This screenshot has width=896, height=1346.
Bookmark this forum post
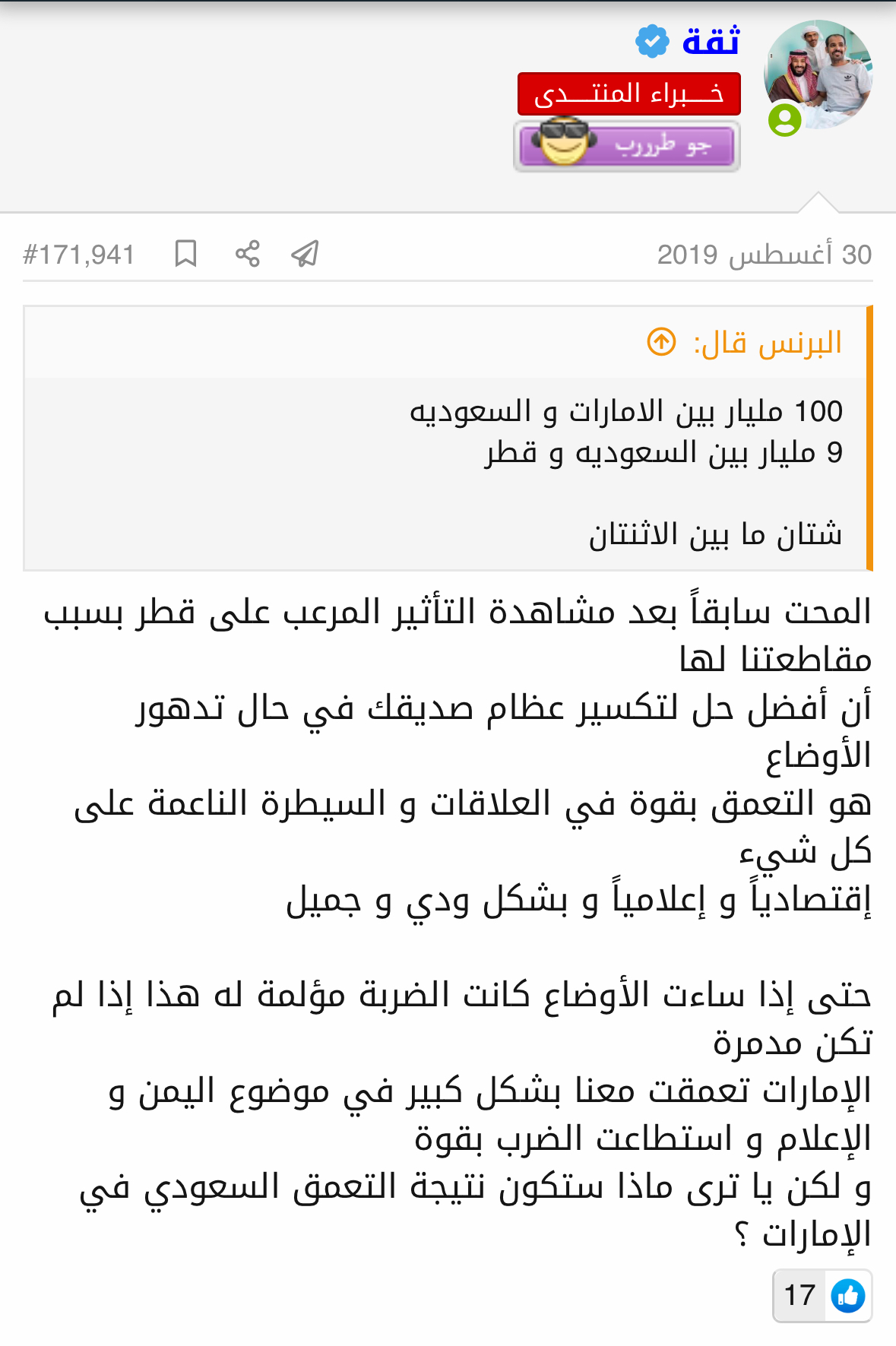[185, 254]
